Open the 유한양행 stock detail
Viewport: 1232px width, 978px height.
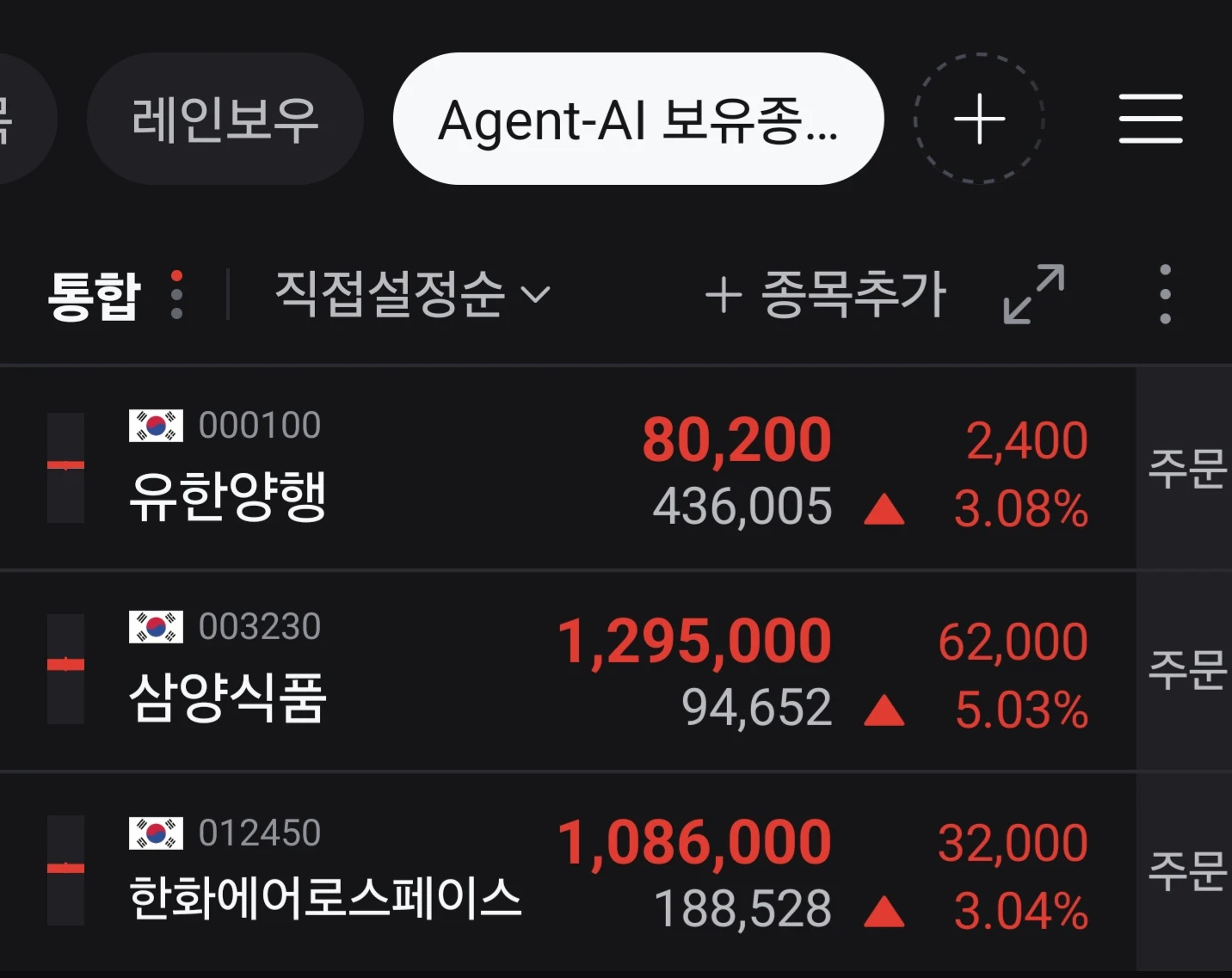pyautogui.click(x=568, y=468)
